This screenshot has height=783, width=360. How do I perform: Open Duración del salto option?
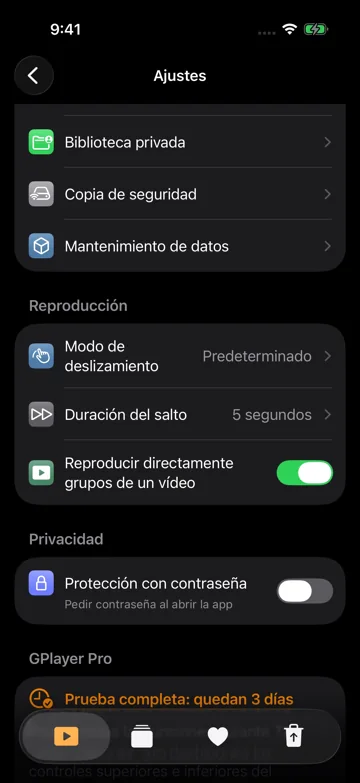(x=180, y=414)
